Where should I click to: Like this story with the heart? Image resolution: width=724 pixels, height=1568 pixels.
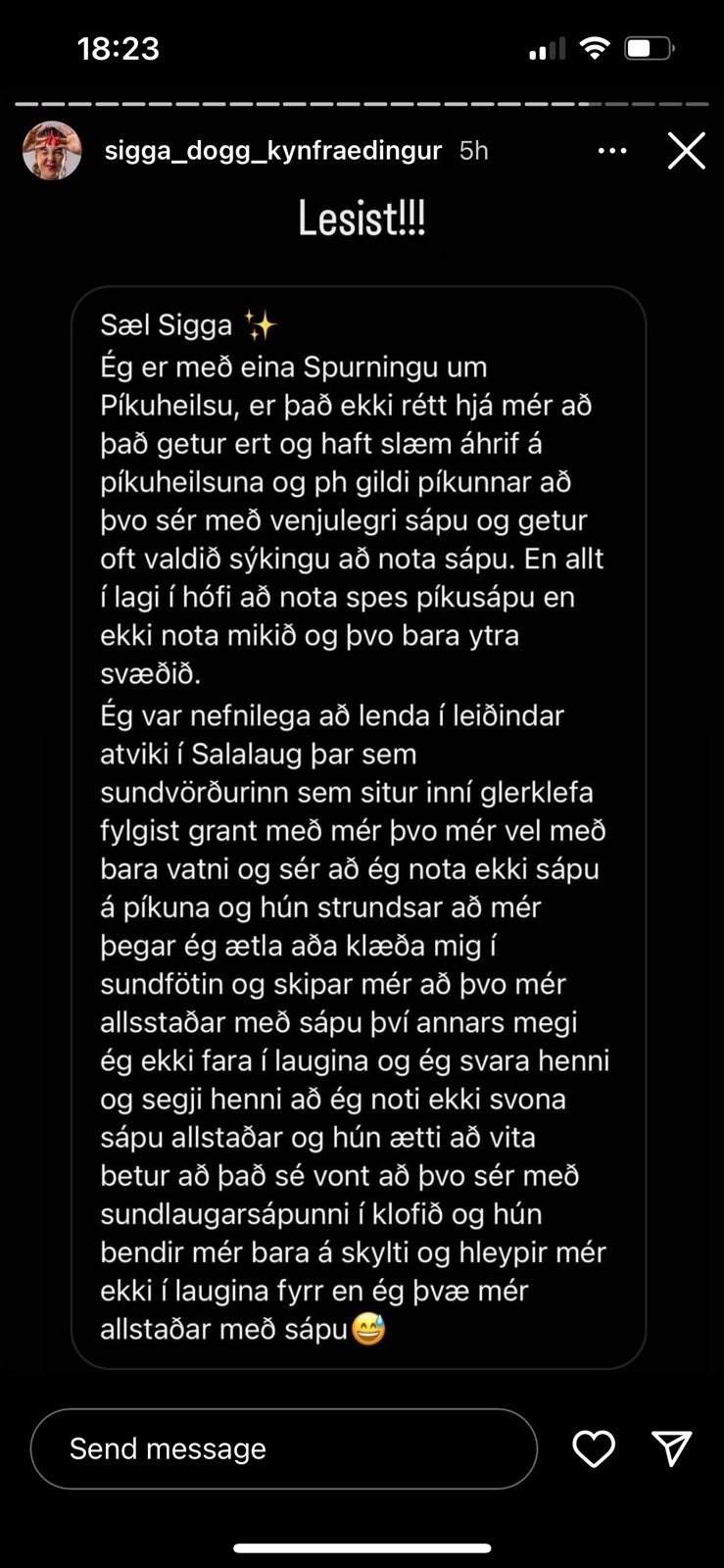594,1448
